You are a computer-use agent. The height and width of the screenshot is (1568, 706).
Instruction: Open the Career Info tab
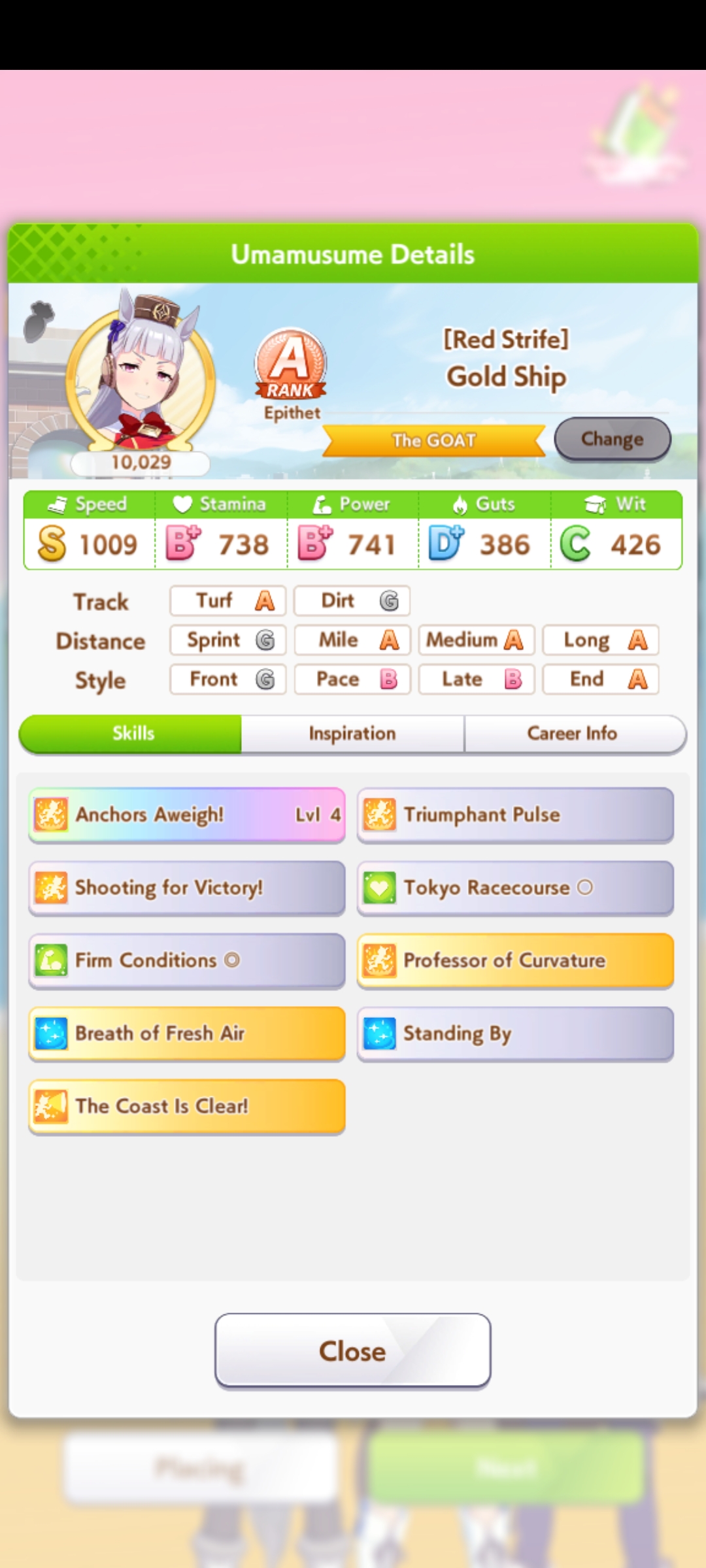(572, 734)
